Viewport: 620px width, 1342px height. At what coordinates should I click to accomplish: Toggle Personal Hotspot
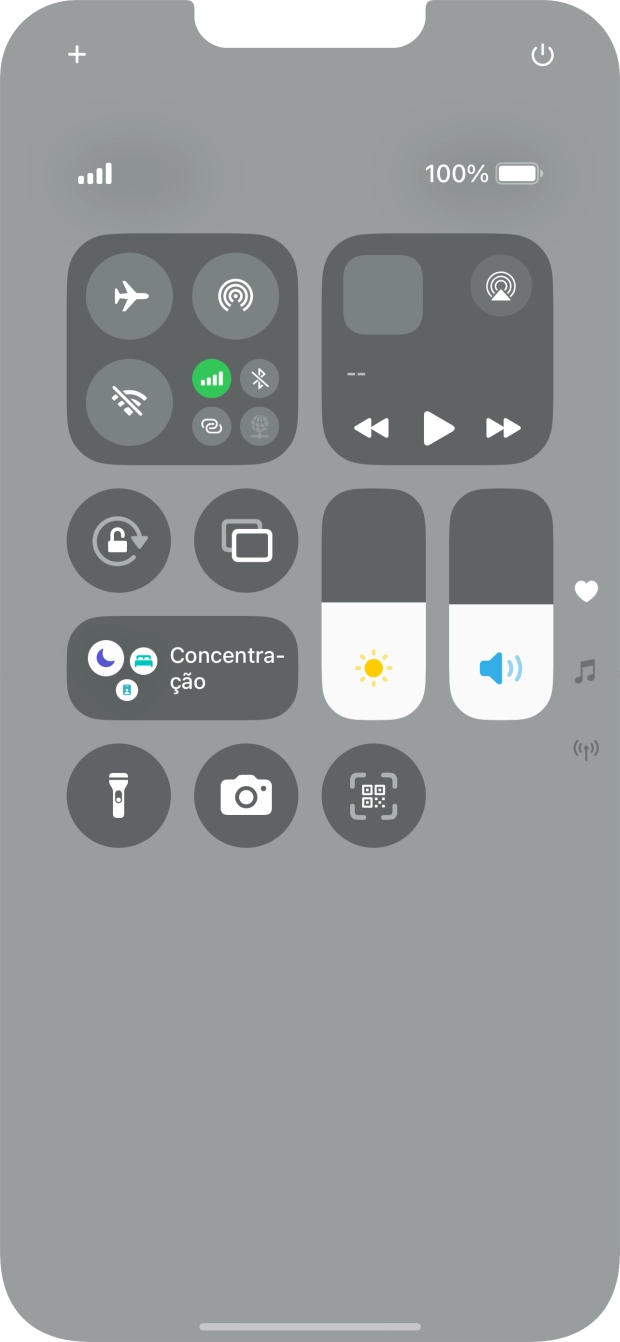212,426
